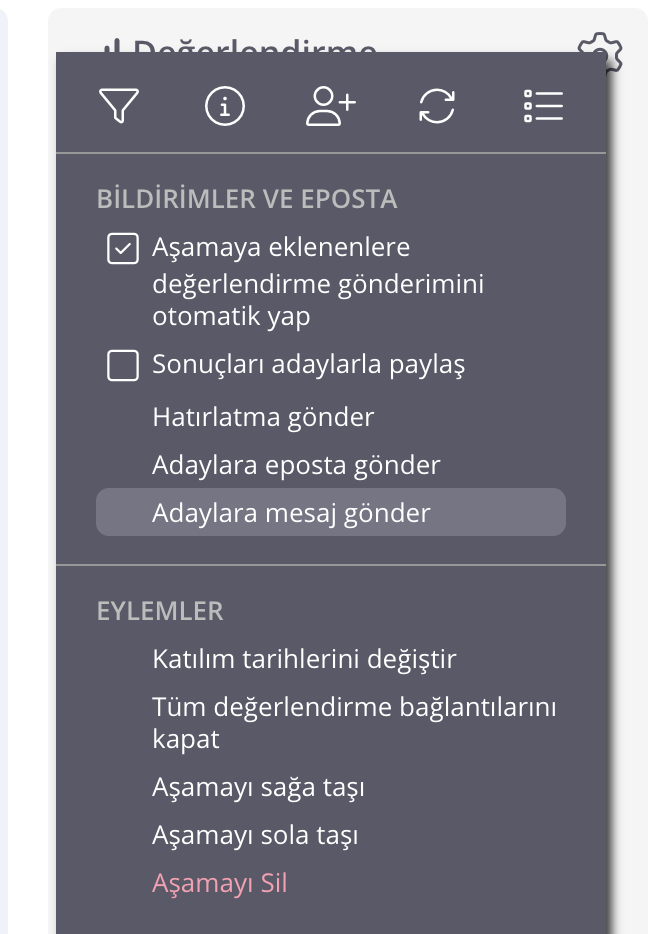Open Katılım tarihlerini değiştir
Viewport: 670px width, 934px height.
click(304, 660)
